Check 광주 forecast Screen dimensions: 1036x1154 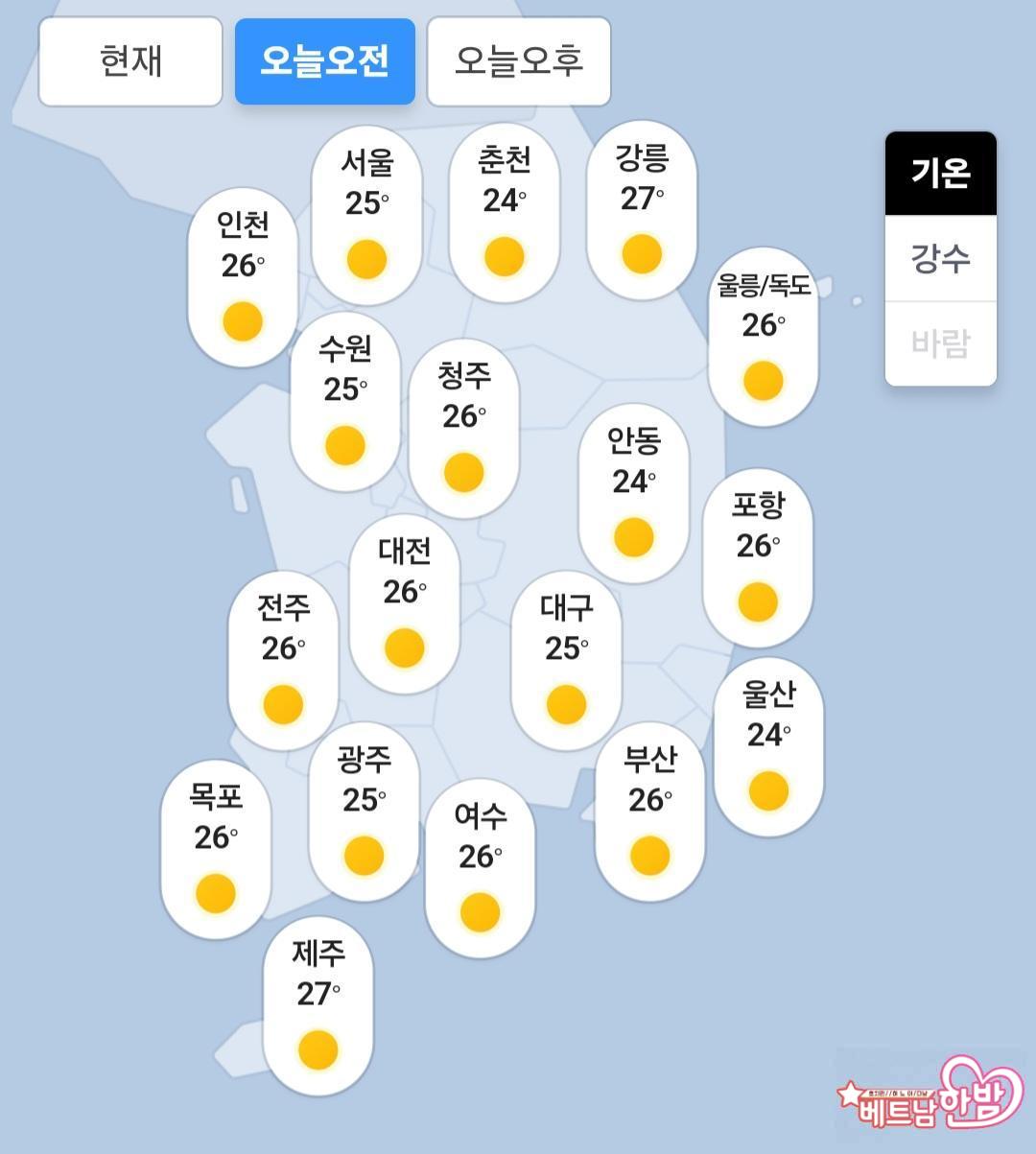[364, 812]
